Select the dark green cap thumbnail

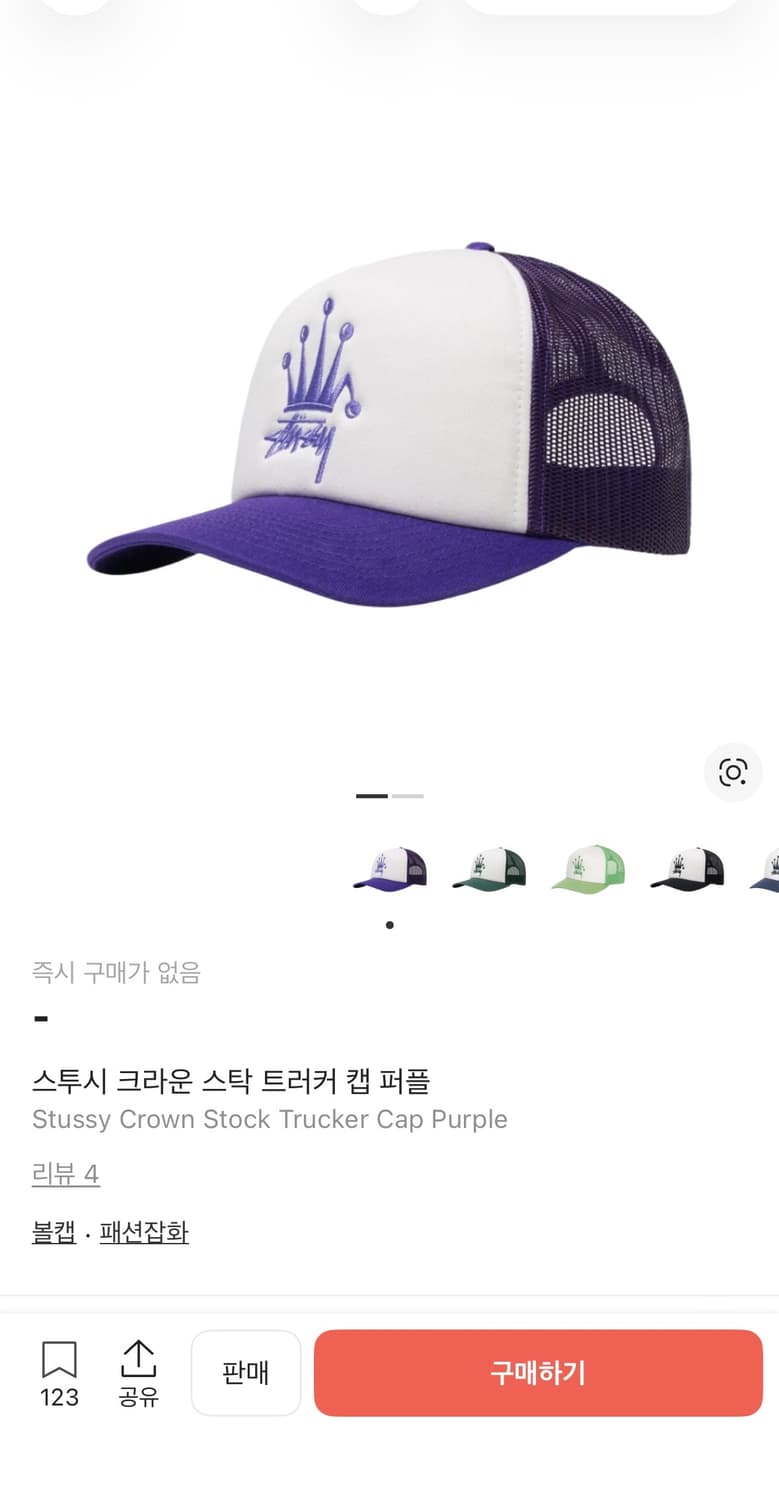488,869
